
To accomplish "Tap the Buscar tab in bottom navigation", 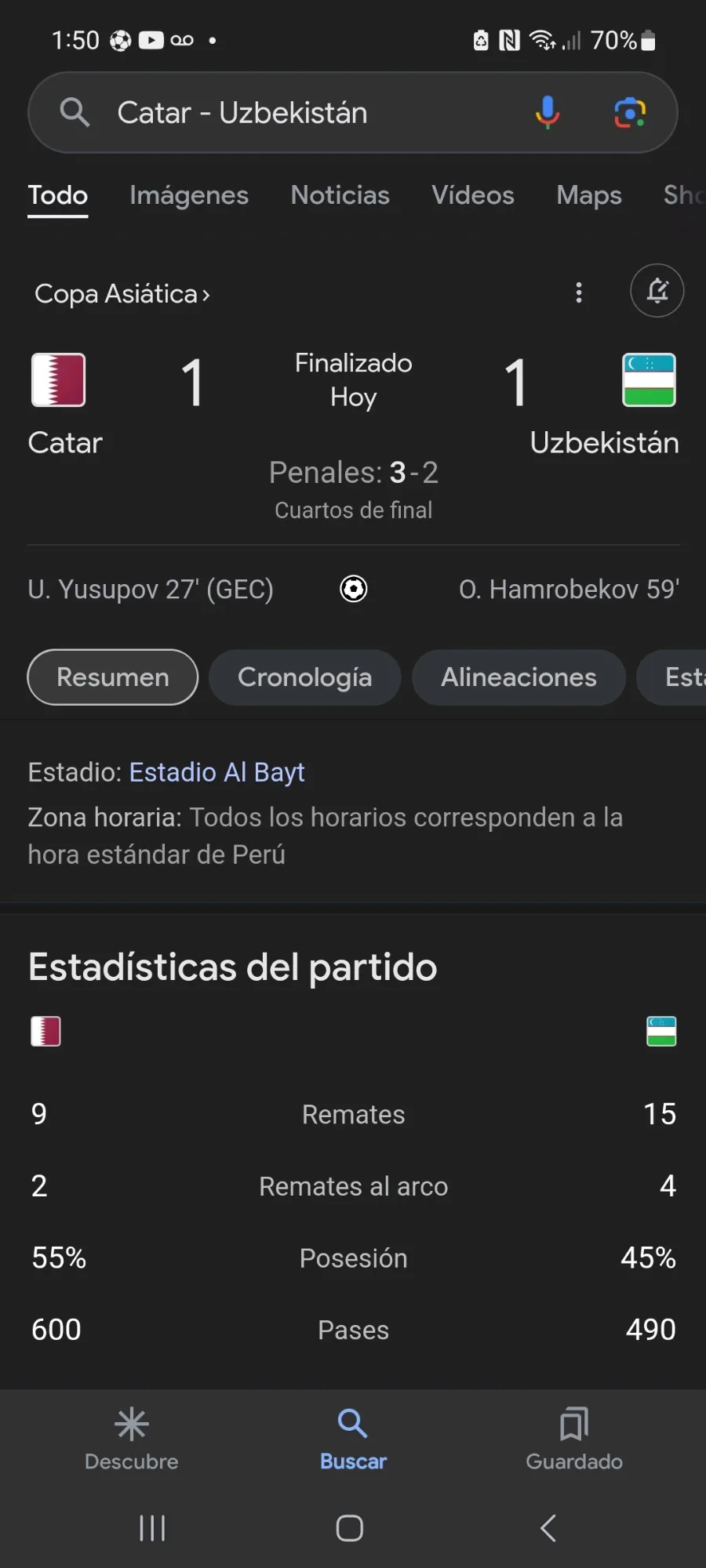I will click(x=353, y=1439).
